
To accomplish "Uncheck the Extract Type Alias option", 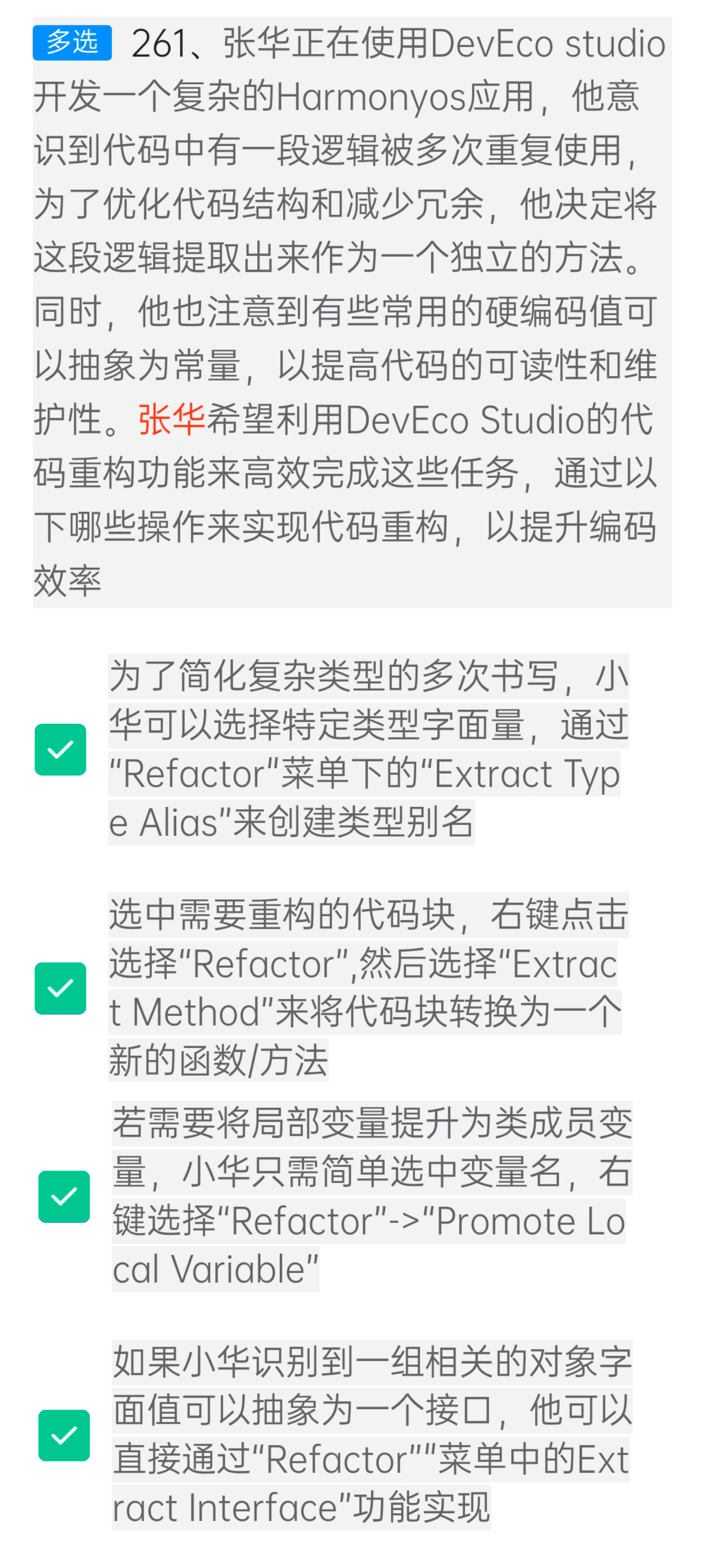I will pos(60,749).
